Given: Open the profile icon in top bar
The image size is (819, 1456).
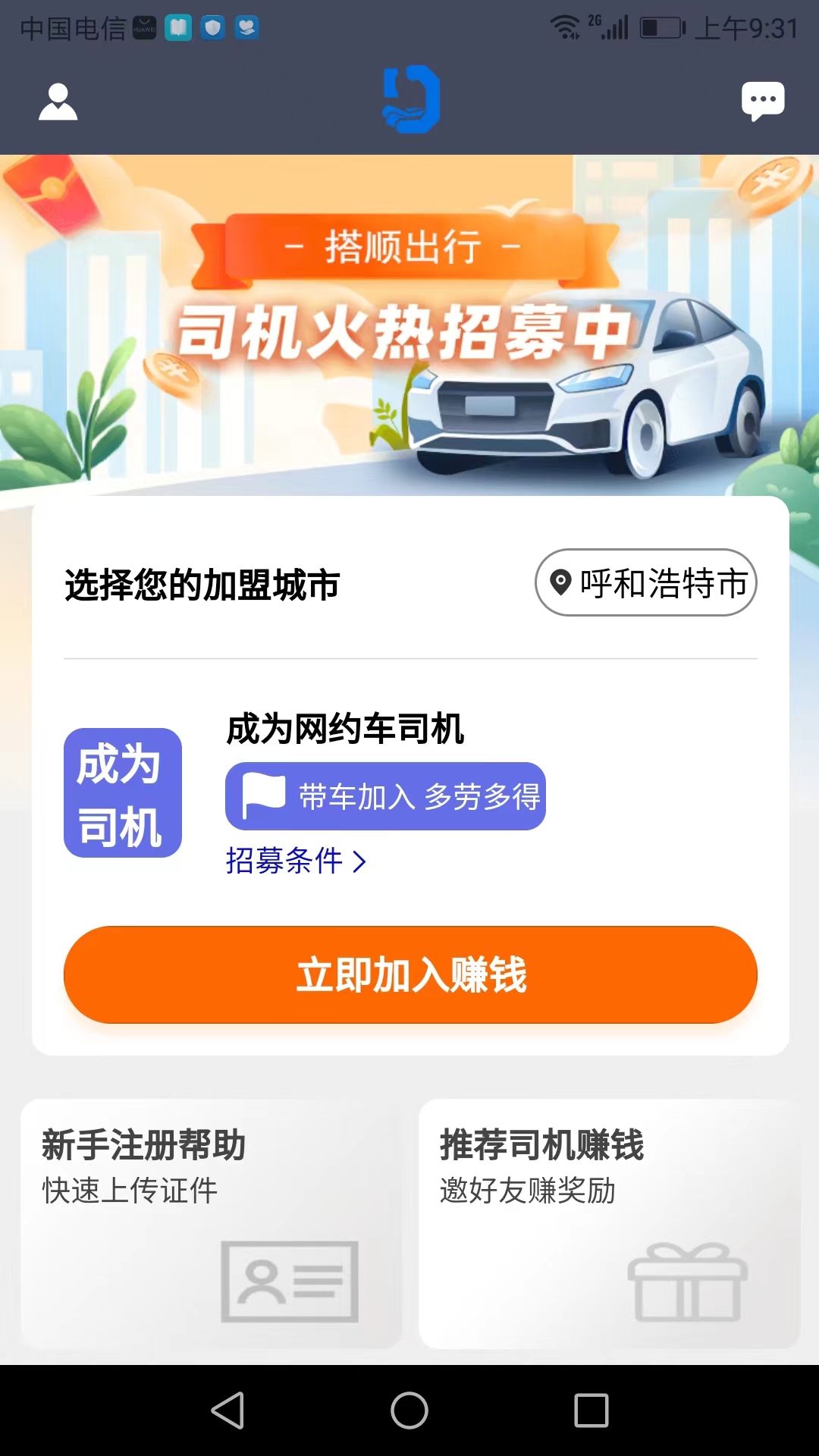Looking at the screenshot, I should click(58, 102).
